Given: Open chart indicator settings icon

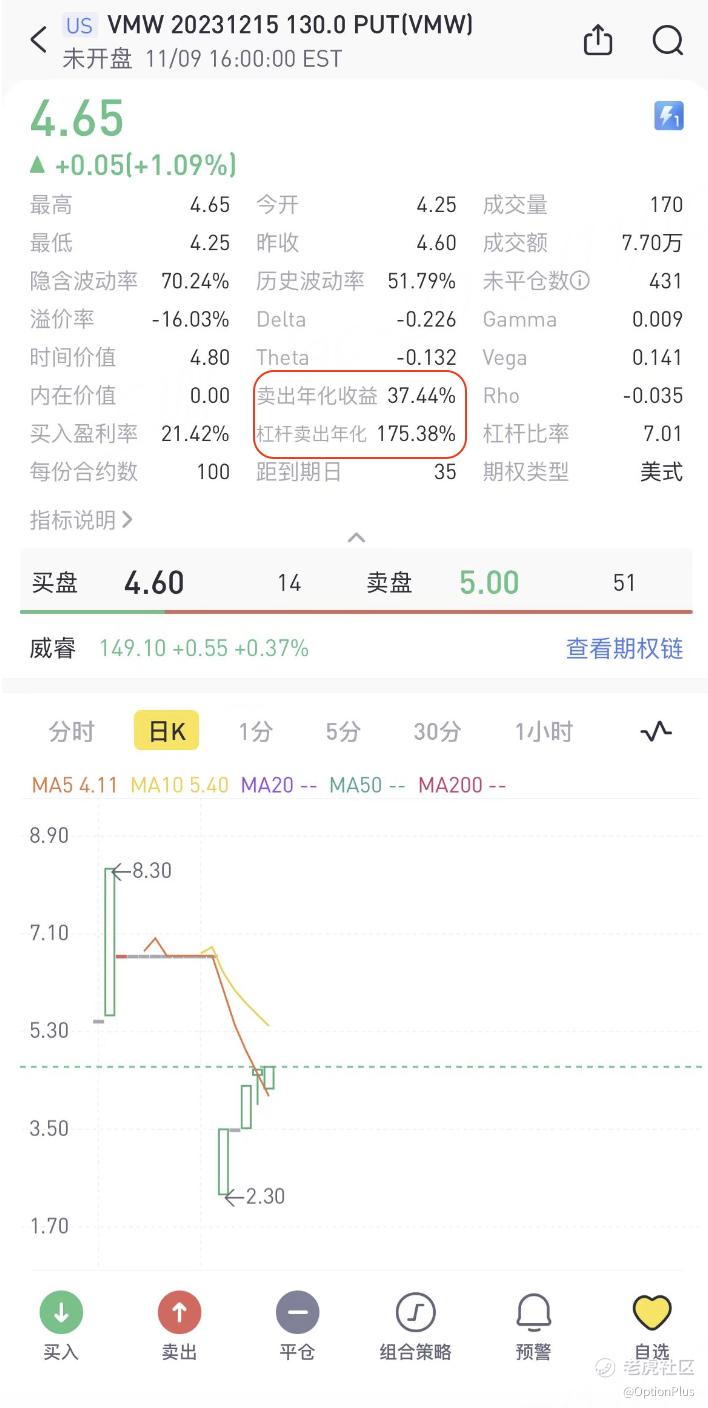Looking at the screenshot, I should (656, 732).
